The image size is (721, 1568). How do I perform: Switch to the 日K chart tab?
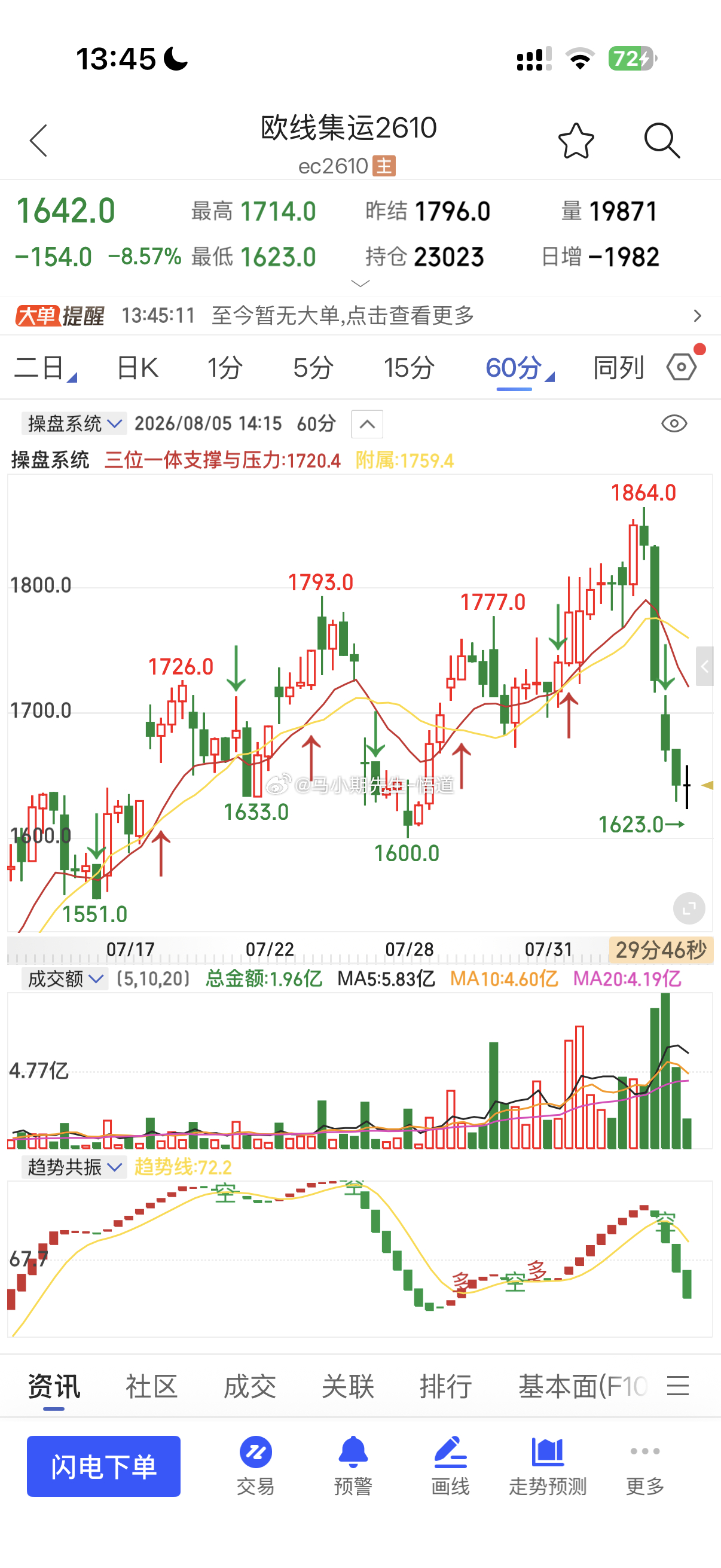(138, 368)
